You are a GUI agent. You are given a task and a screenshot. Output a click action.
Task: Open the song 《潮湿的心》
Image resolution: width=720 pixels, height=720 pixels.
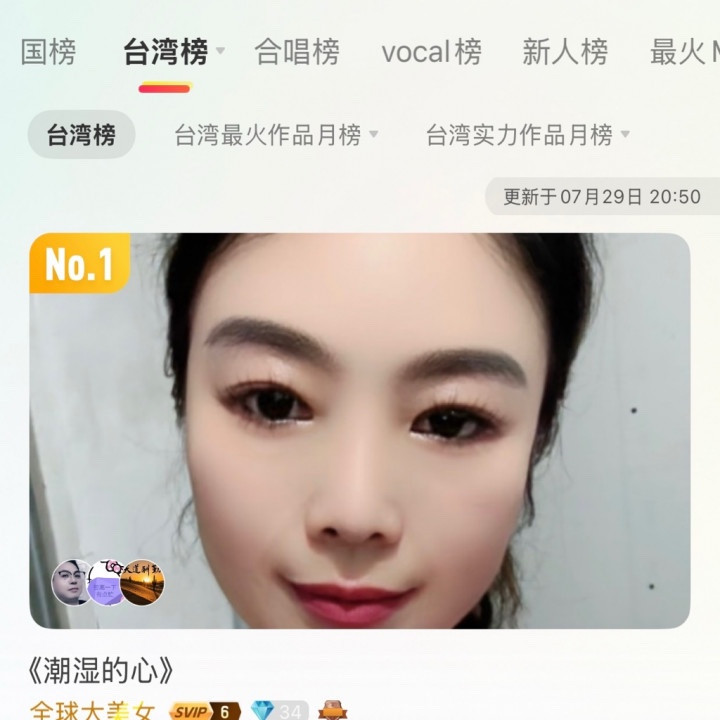click(103, 670)
